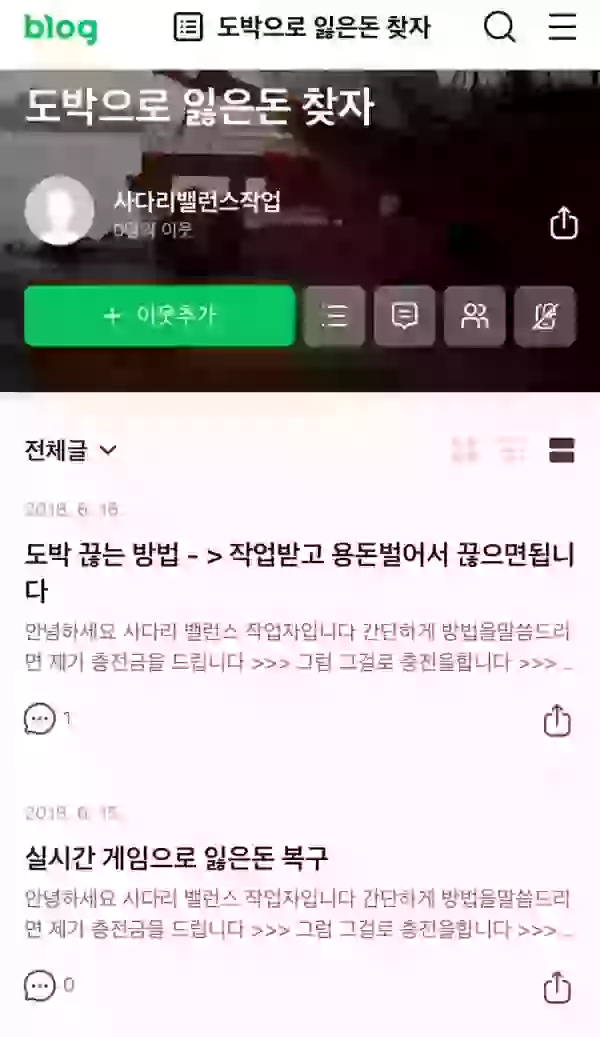
Task: Open the search magnifier icon
Action: tap(500, 27)
